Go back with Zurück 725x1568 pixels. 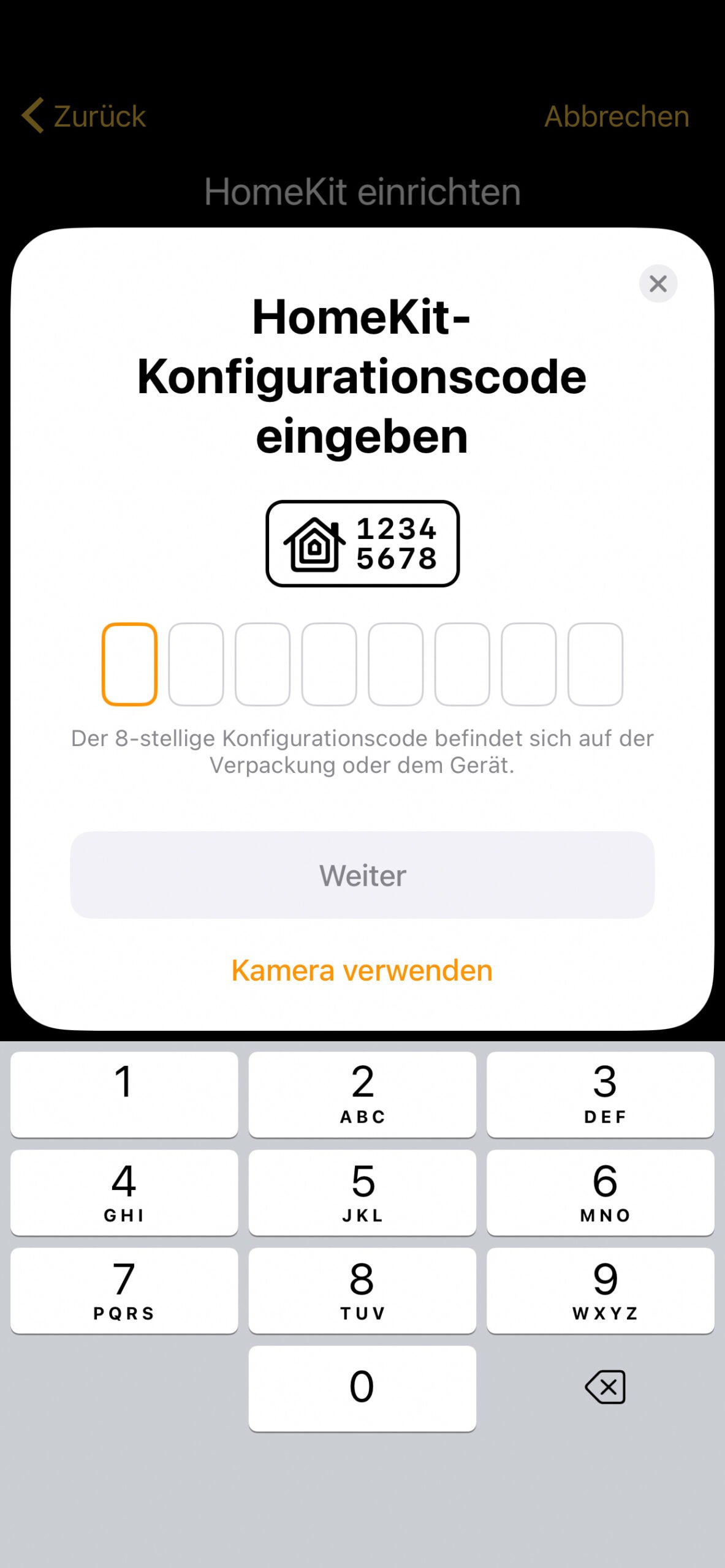(84, 116)
